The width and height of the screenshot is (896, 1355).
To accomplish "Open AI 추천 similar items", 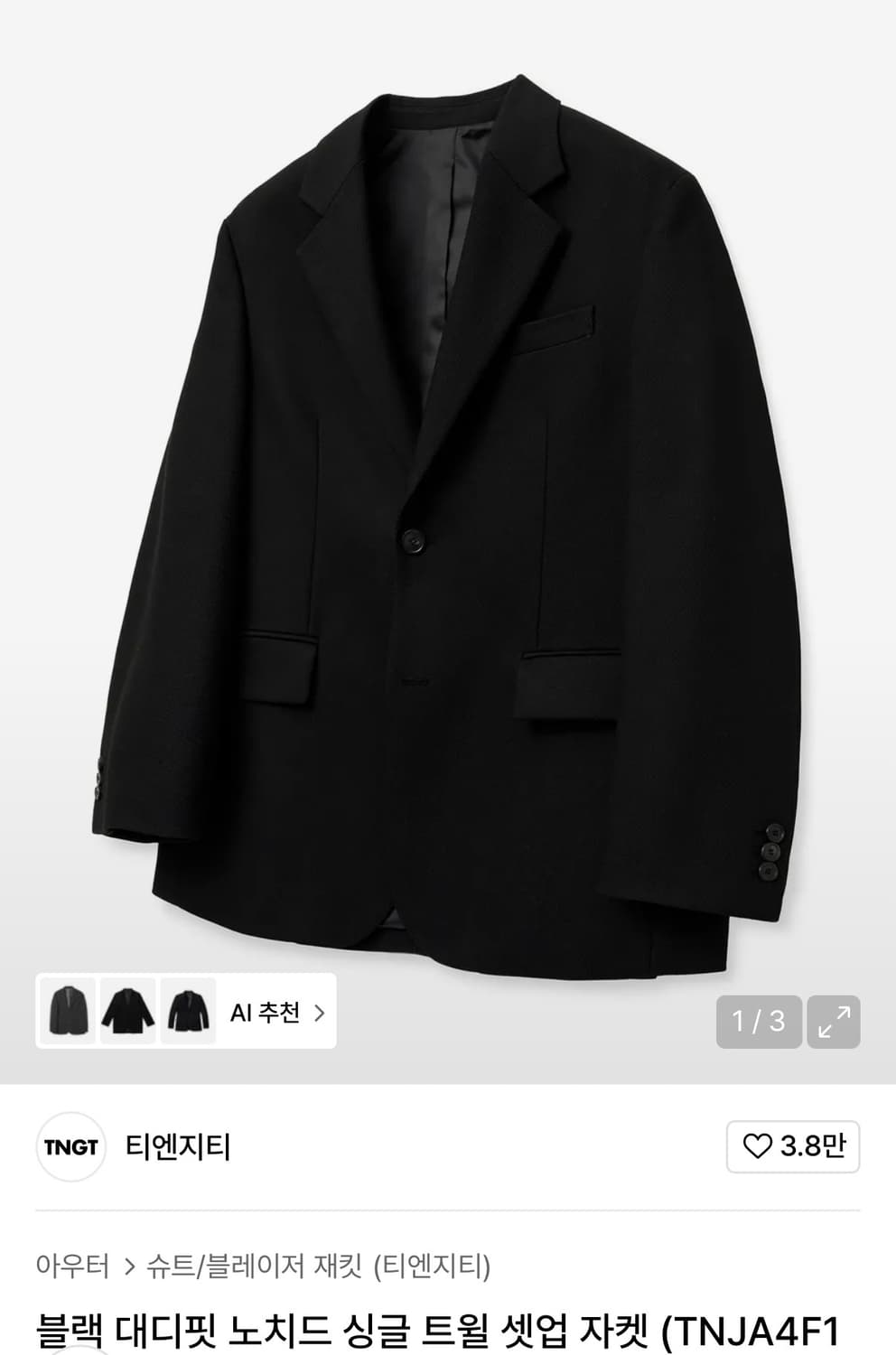I will 276,1013.
